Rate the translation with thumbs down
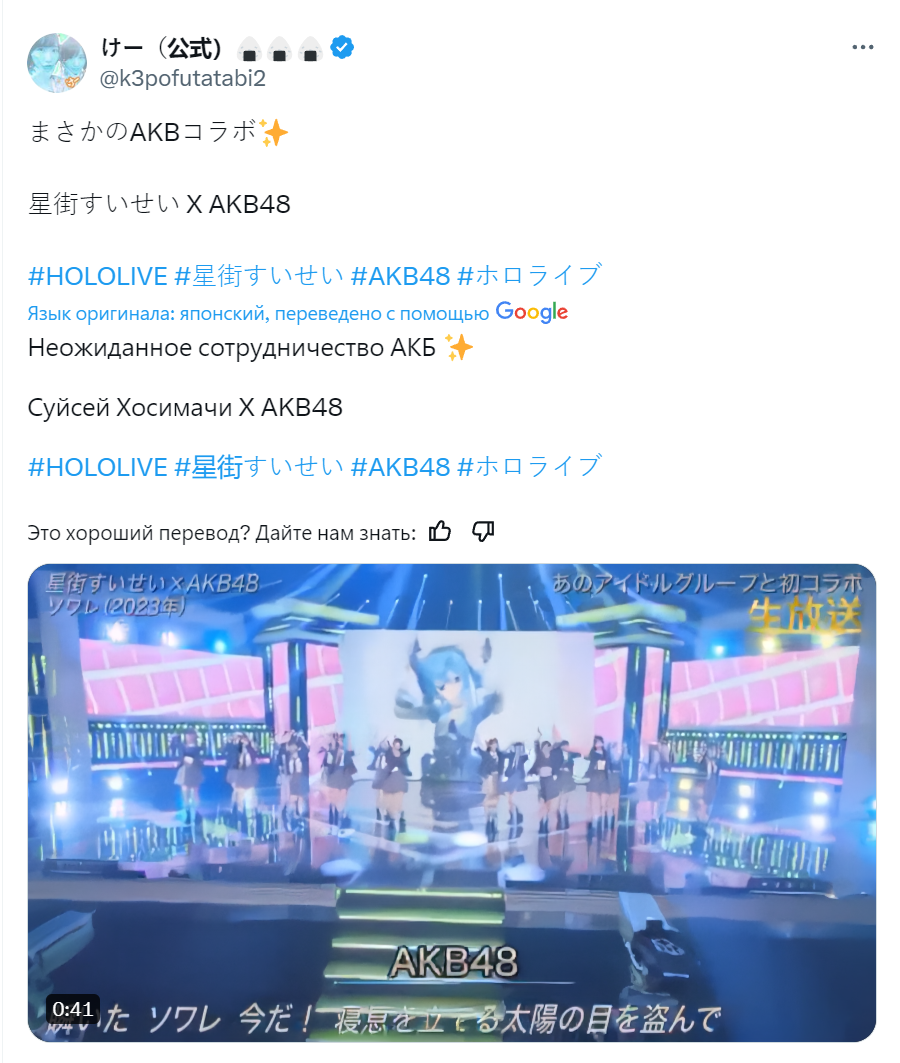 click(483, 532)
